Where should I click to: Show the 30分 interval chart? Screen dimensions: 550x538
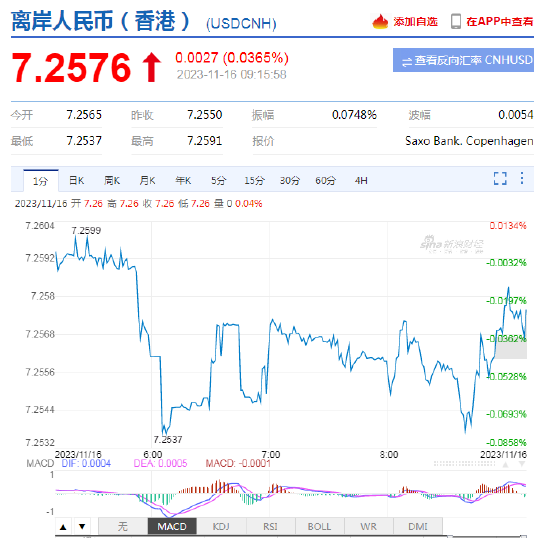coord(290,181)
